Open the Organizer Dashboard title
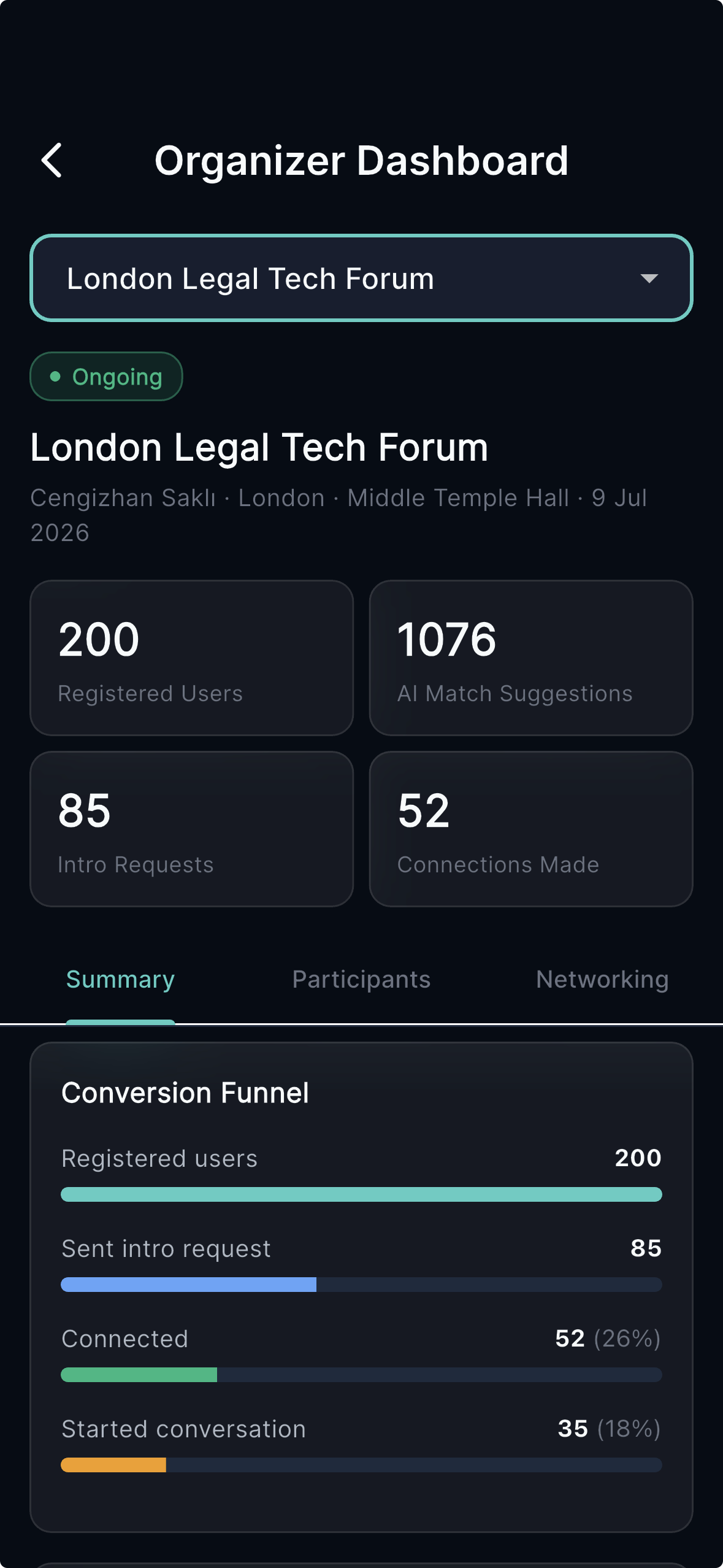723x1568 pixels. [361, 161]
